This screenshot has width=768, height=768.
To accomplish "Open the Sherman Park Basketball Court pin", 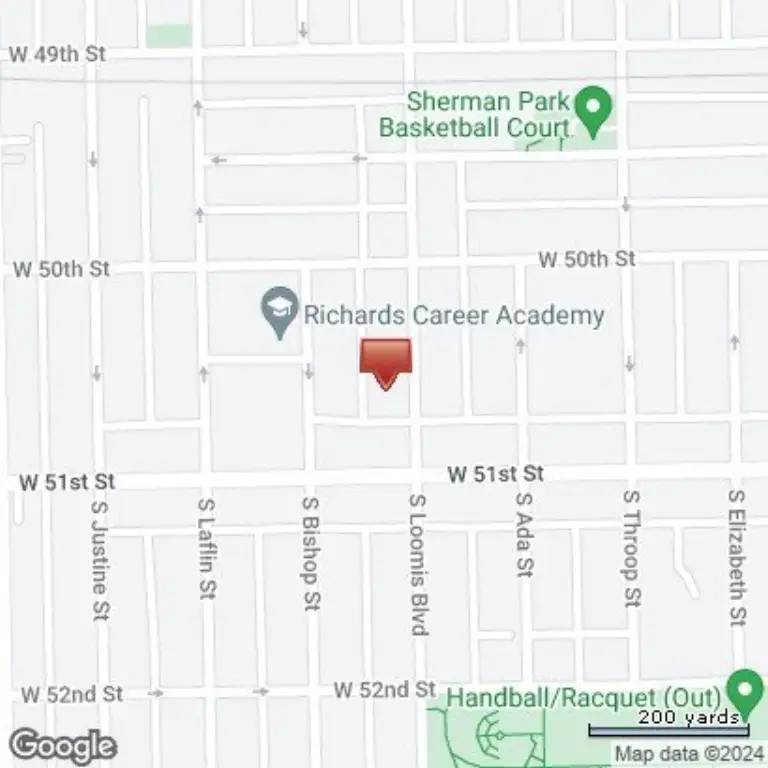I will [596, 110].
